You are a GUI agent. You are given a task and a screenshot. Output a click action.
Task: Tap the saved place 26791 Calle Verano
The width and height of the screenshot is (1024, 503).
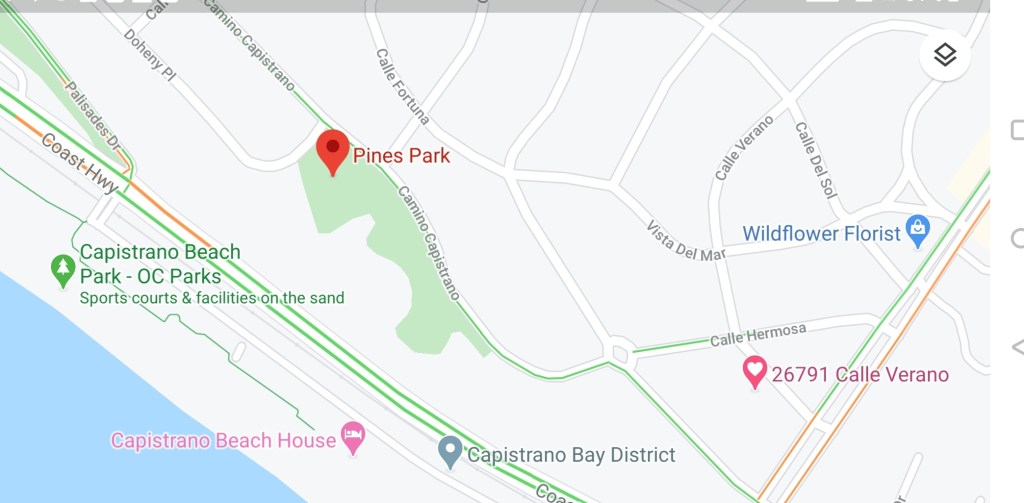point(754,374)
